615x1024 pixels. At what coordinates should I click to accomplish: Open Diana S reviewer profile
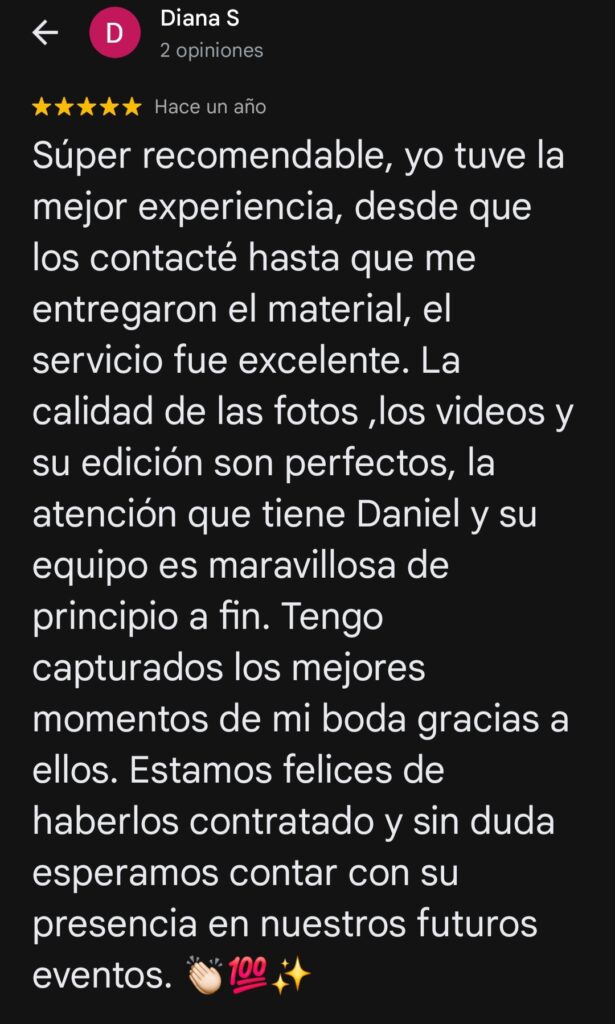[199, 19]
